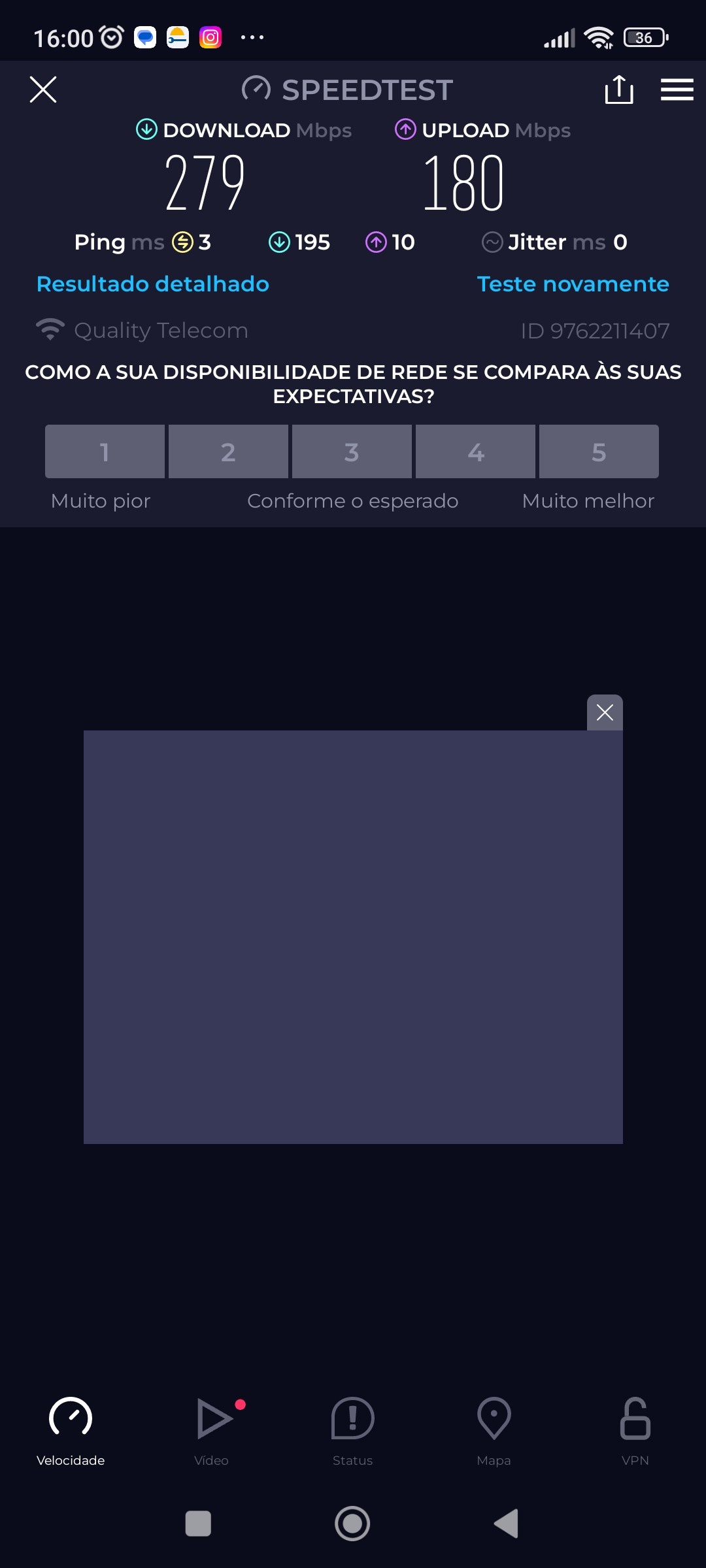Image resolution: width=706 pixels, height=1568 pixels.
Task: Give rating 5 Muito melhor
Action: 599,451
